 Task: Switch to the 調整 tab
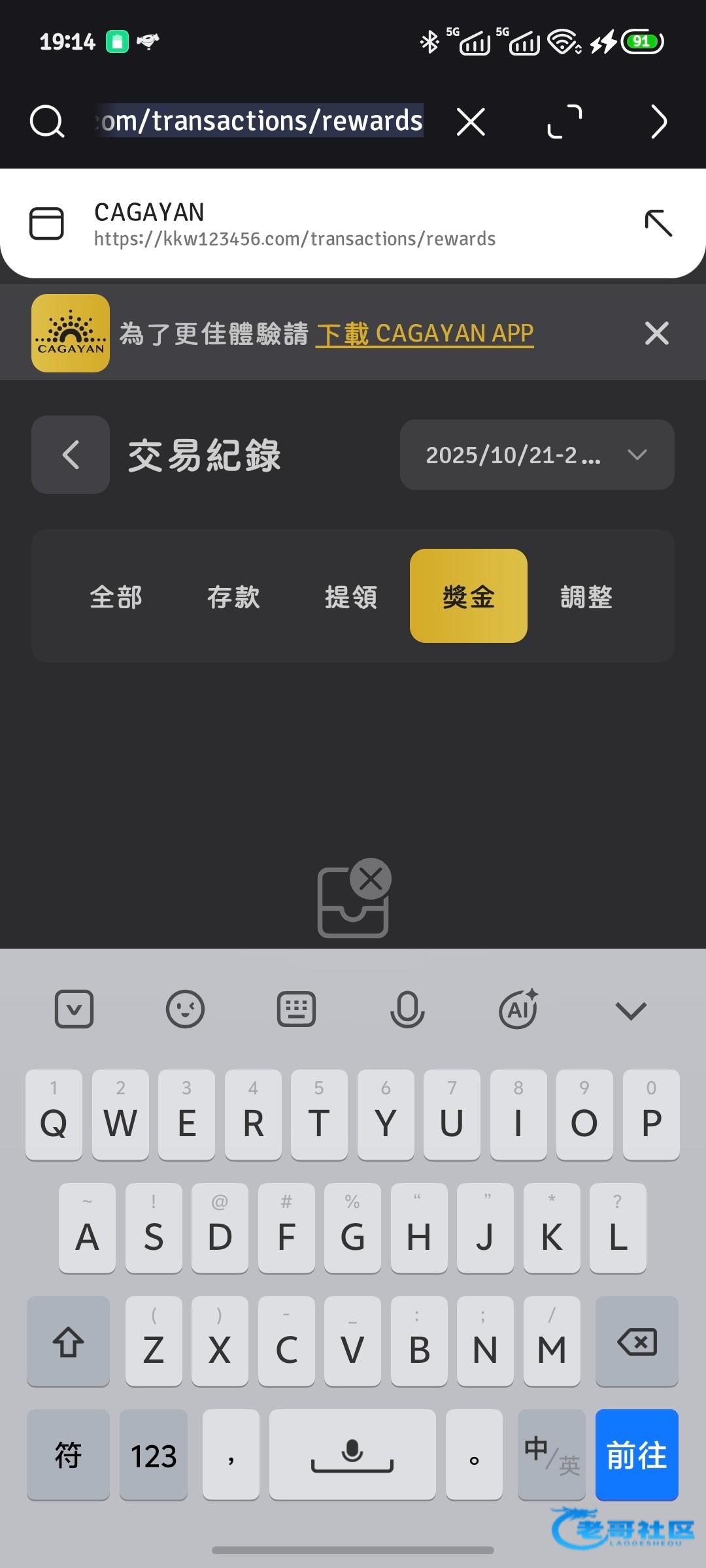(x=586, y=596)
